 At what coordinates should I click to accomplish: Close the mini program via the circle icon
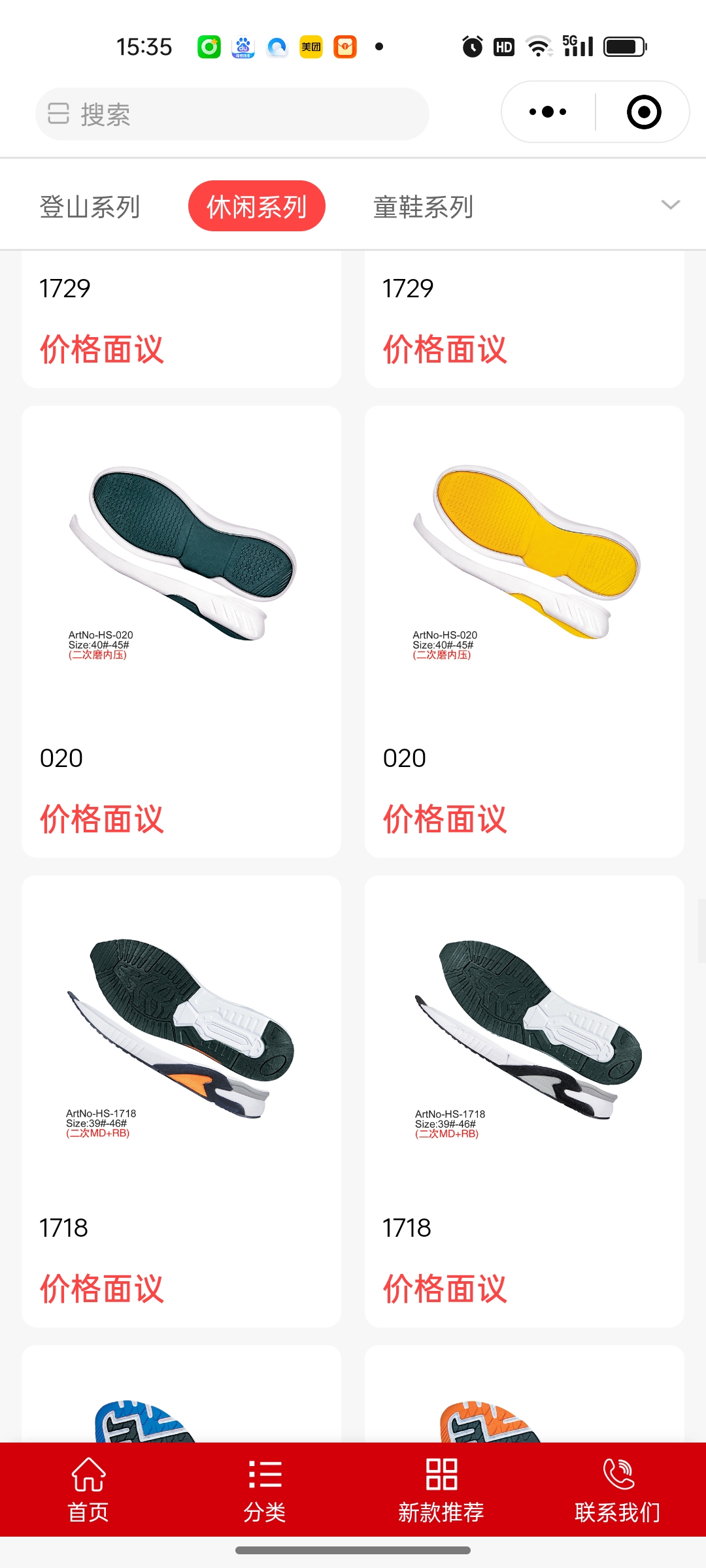pyautogui.click(x=643, y=112)
